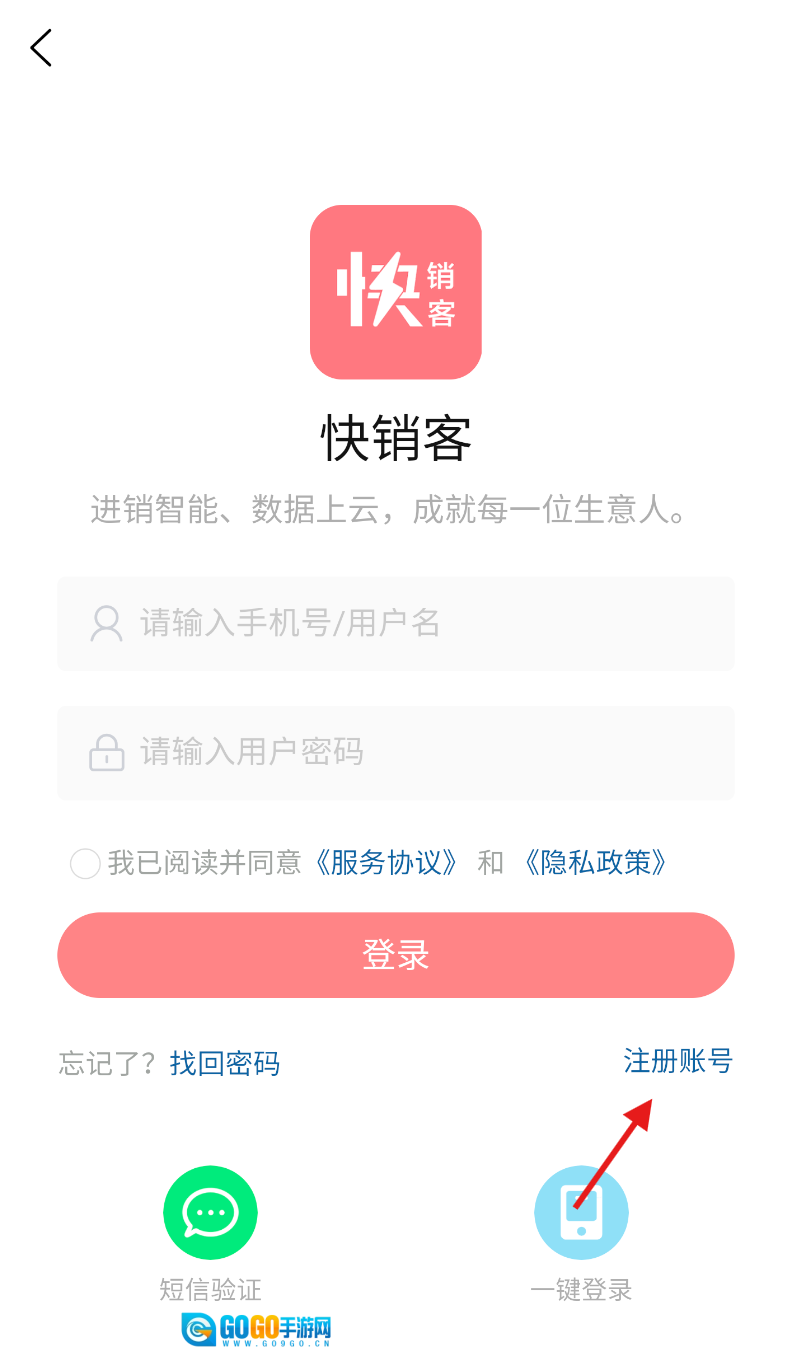Screen dimensions: 787x1357
Task: Open the 《服务协议》 link
Action: coord(386,863)
